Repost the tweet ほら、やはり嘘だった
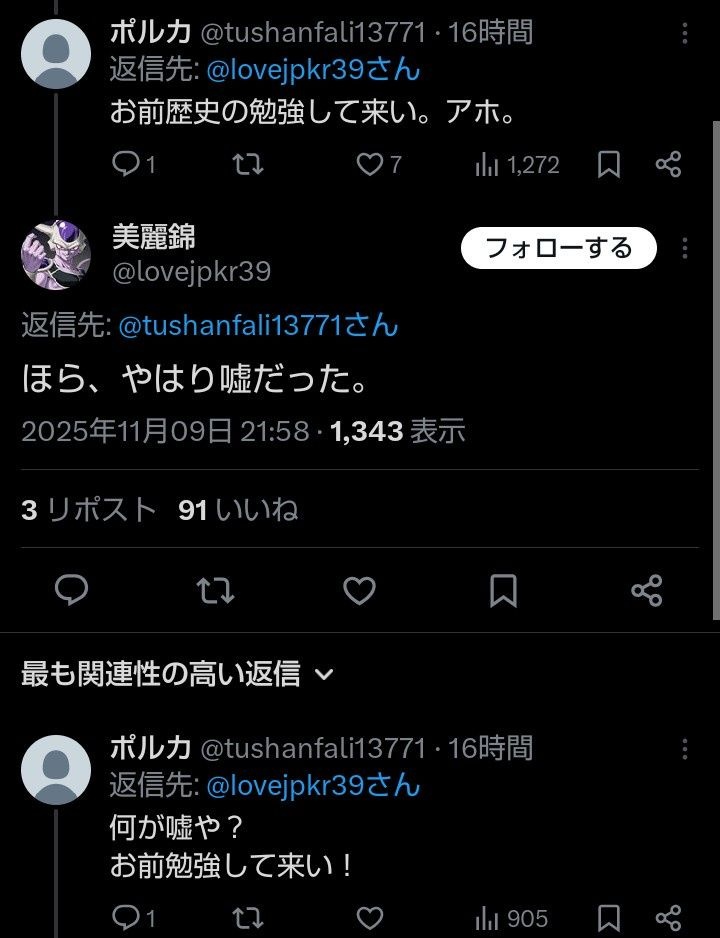Viewport: 720px width, 938px height. click(215, 590)
